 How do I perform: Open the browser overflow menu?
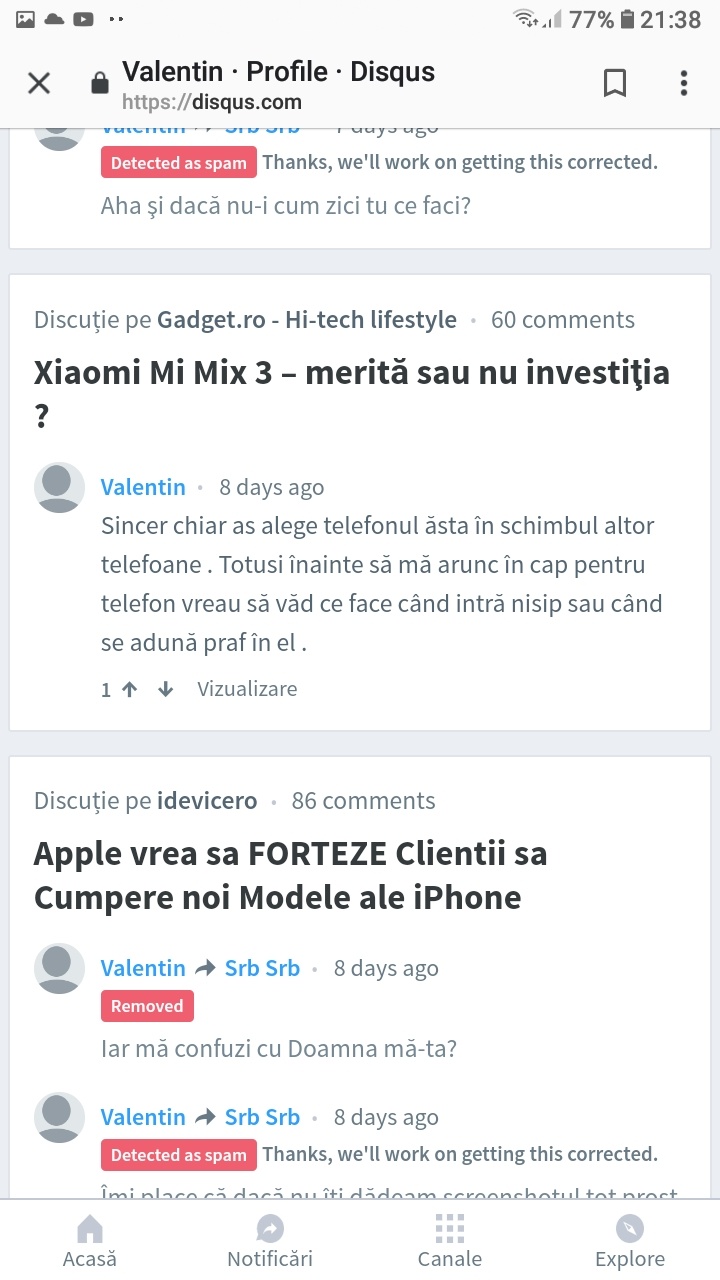click(684, 83)
